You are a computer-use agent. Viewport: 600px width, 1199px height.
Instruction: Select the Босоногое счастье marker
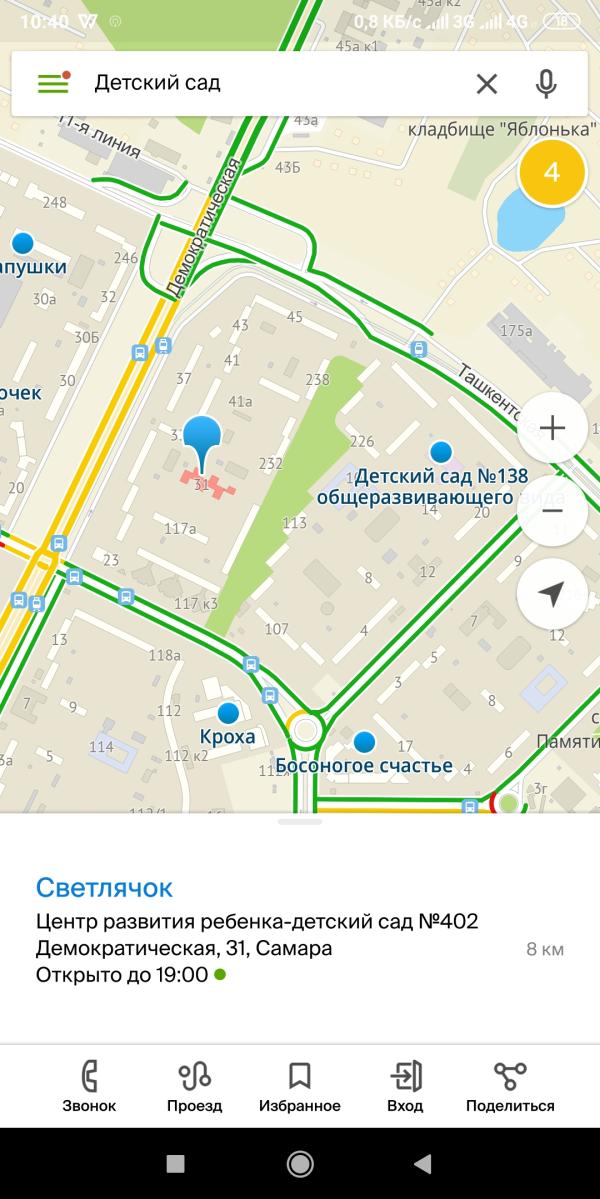click(365, 741)
